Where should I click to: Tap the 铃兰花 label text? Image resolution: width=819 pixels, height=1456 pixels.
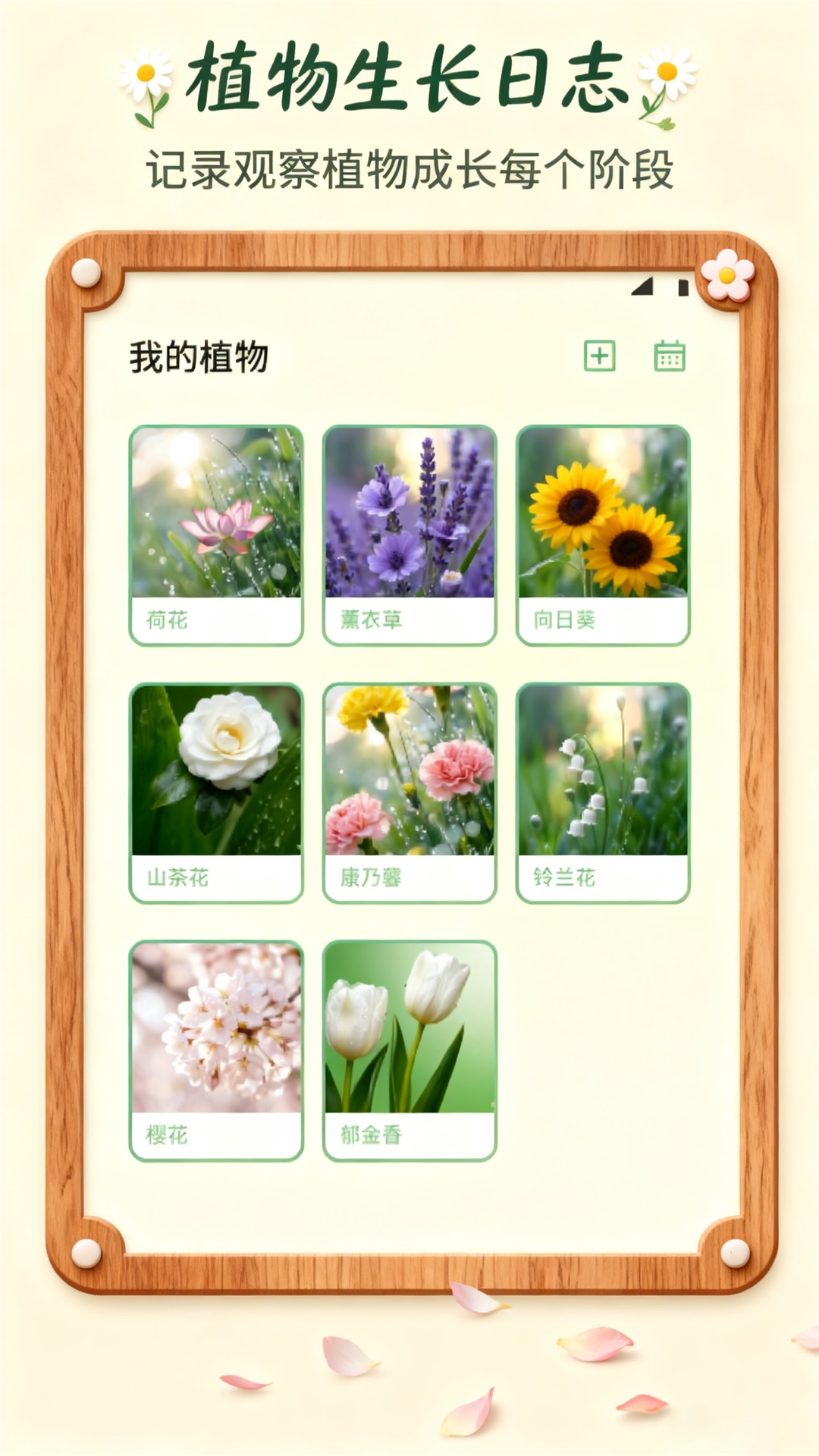pos(564,877)
